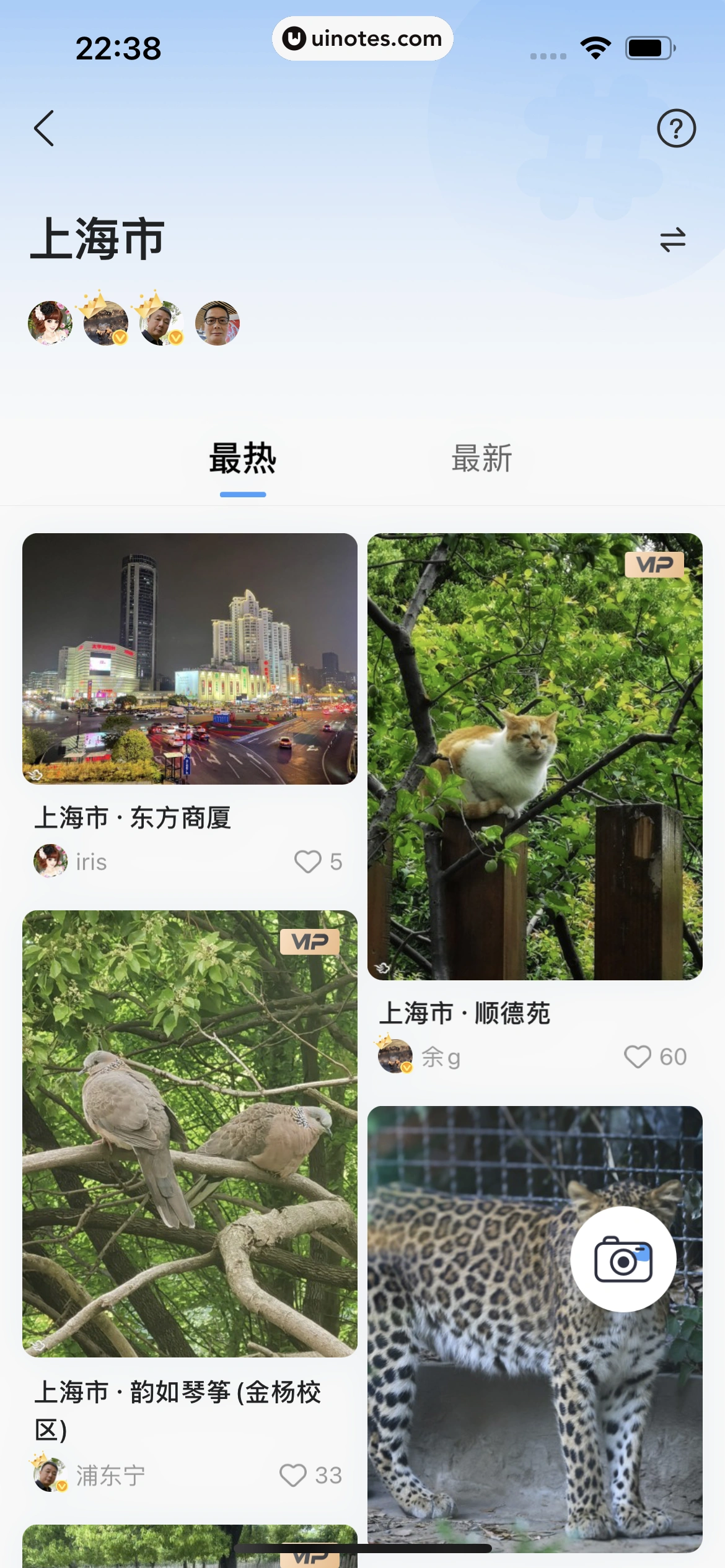Screen dimensions: 725x1568
Task: Like the 东方商厦 post by iris
Action: pos(308,861)
